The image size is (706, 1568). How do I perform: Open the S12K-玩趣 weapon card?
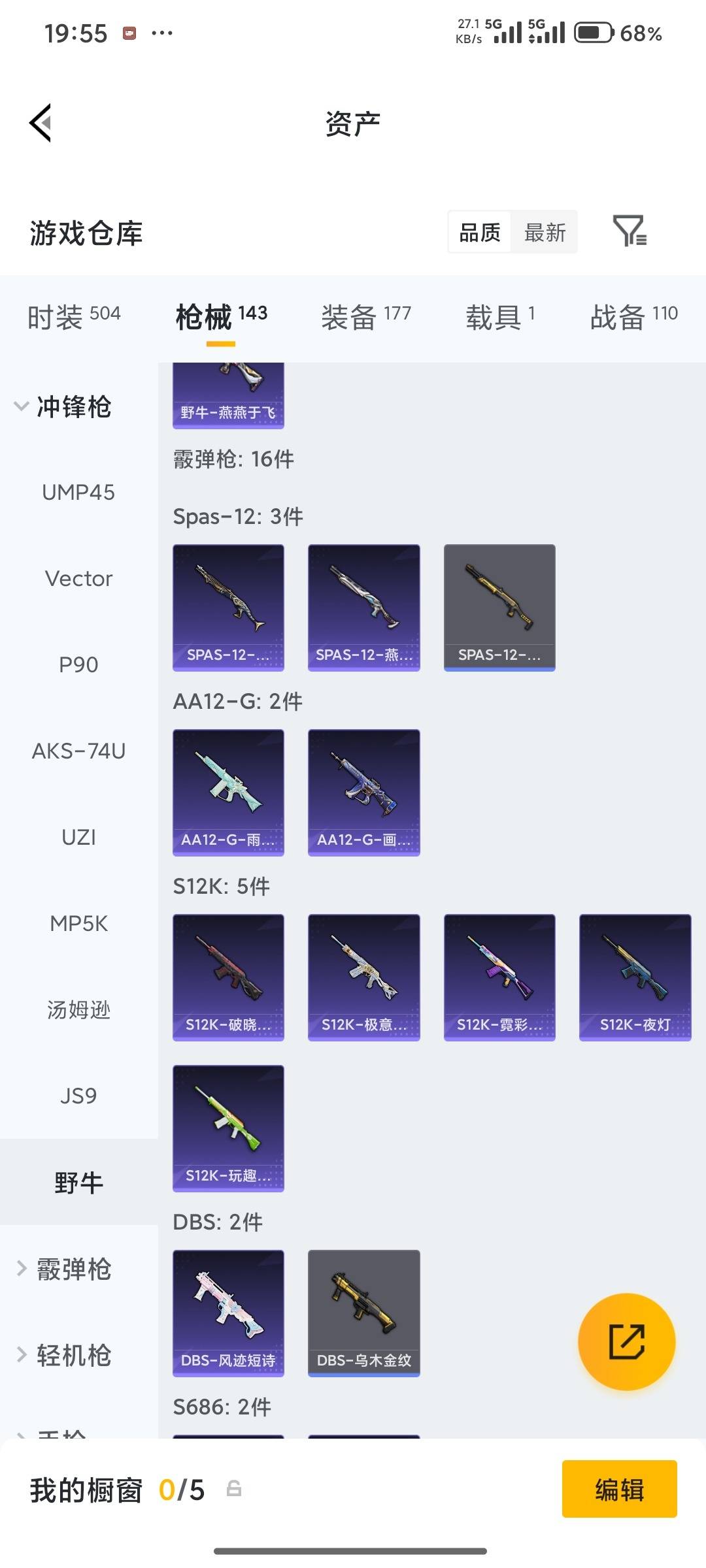228,1129
